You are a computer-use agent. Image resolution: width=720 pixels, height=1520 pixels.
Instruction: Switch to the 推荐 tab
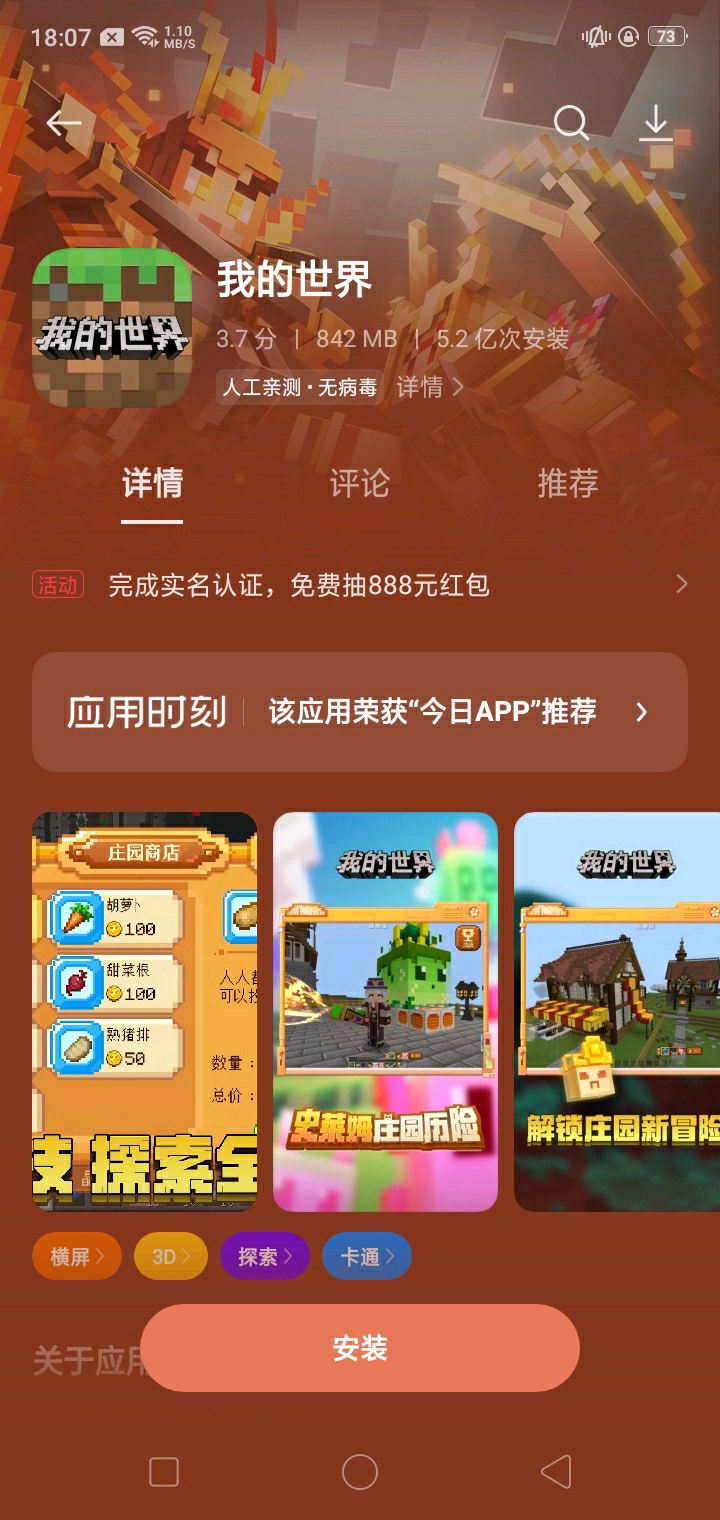coord(567,483)
